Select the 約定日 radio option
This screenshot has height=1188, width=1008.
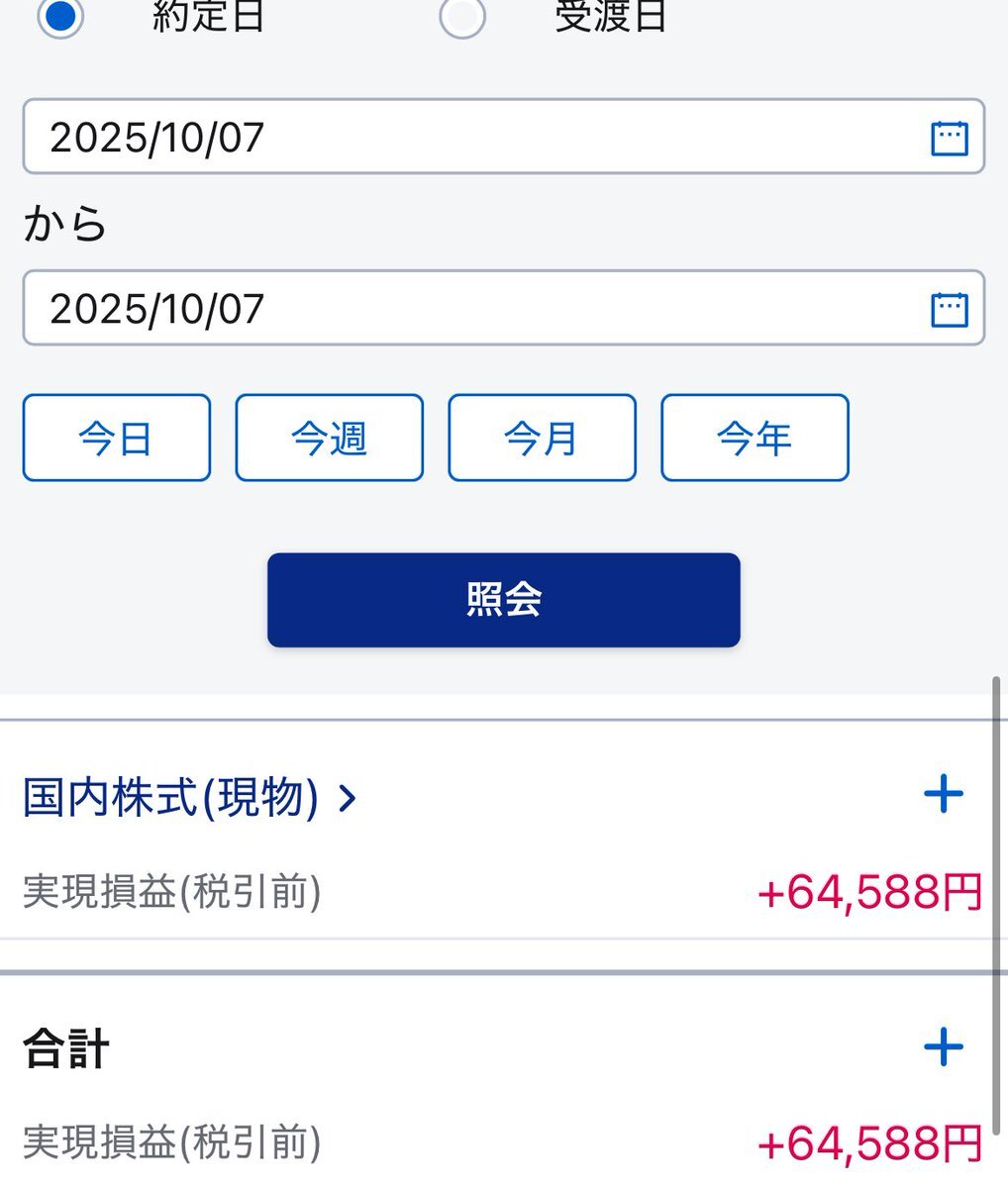point(59,17)
